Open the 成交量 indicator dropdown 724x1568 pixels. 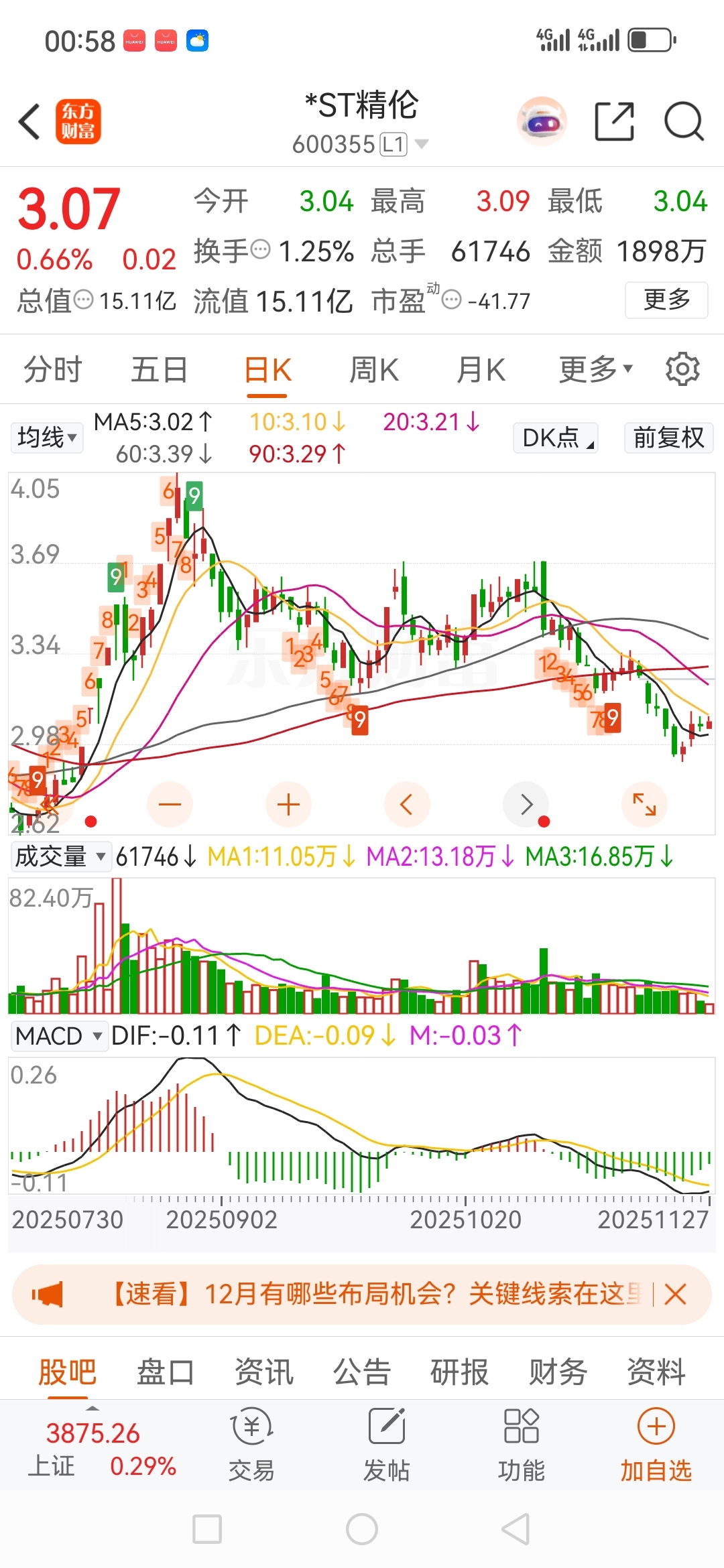(60, 856)
